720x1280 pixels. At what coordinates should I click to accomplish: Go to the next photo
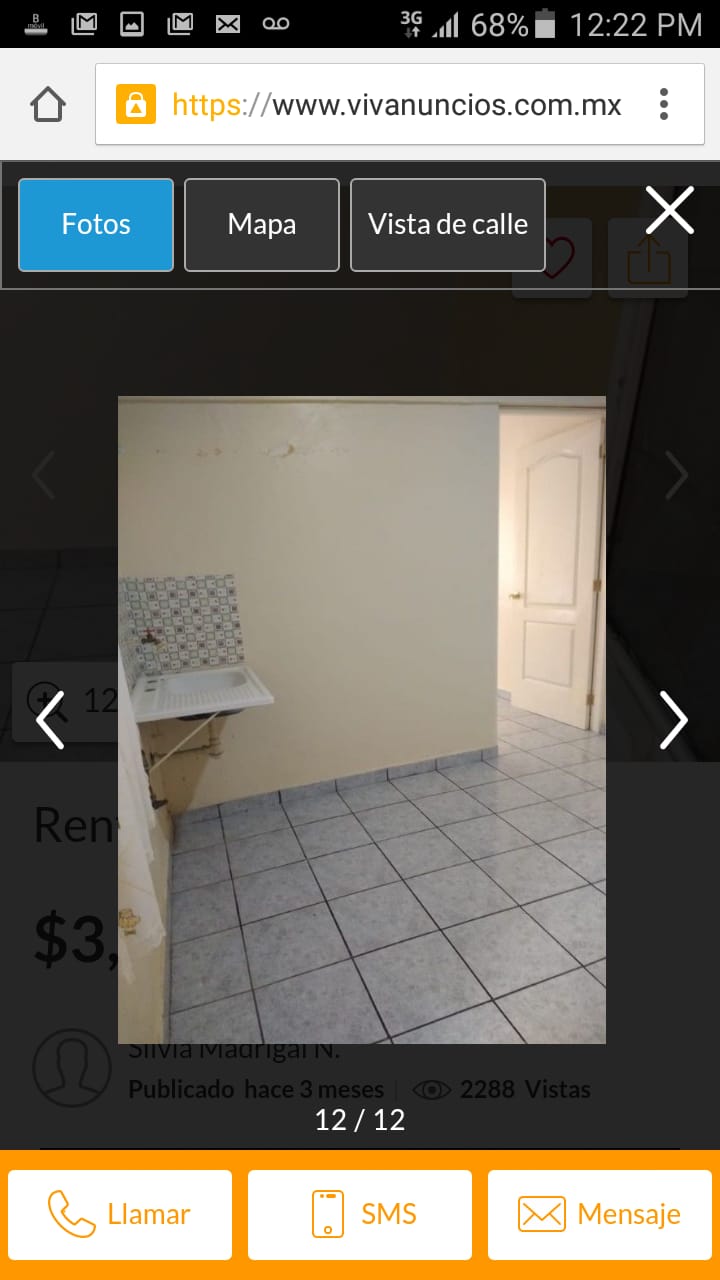click(673, 719)
